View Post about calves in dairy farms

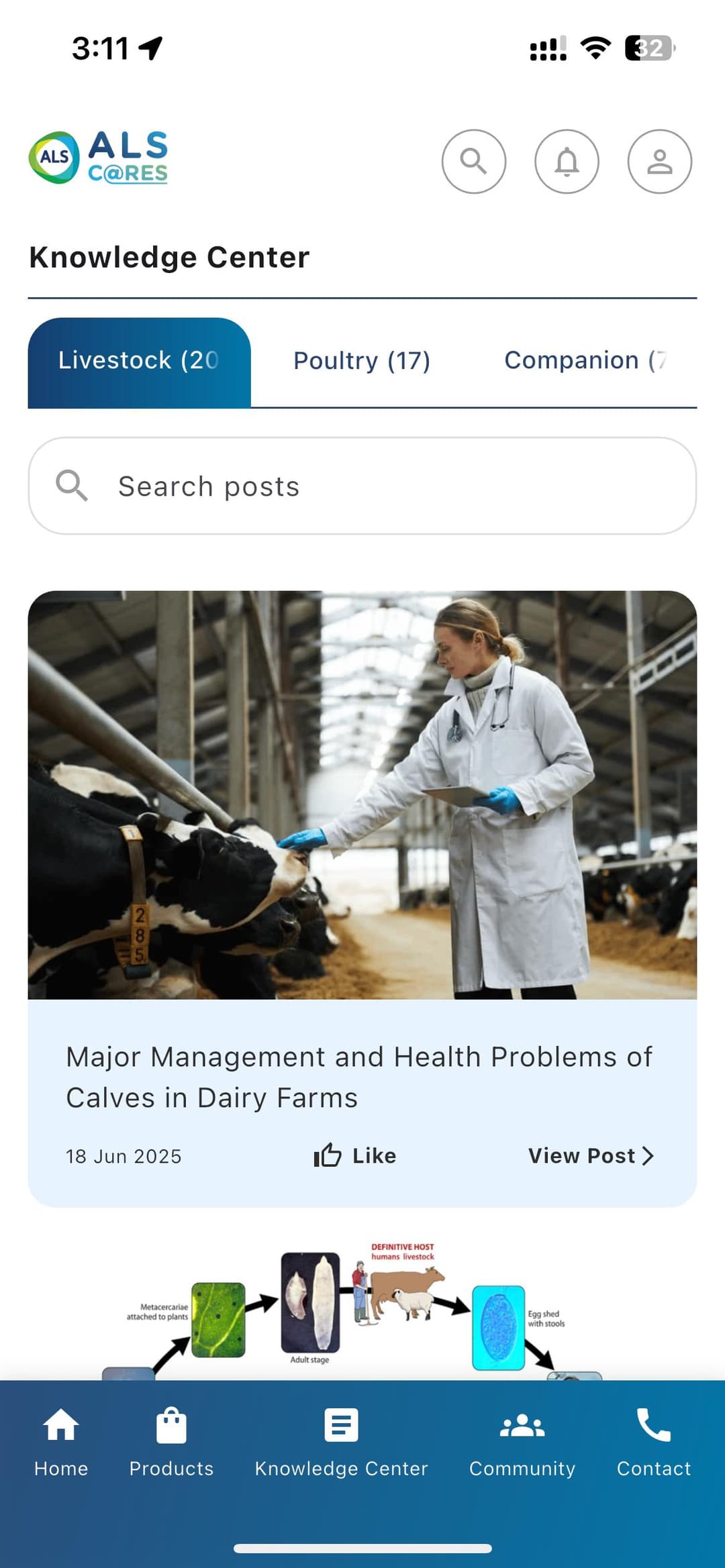click(591, 1155)
